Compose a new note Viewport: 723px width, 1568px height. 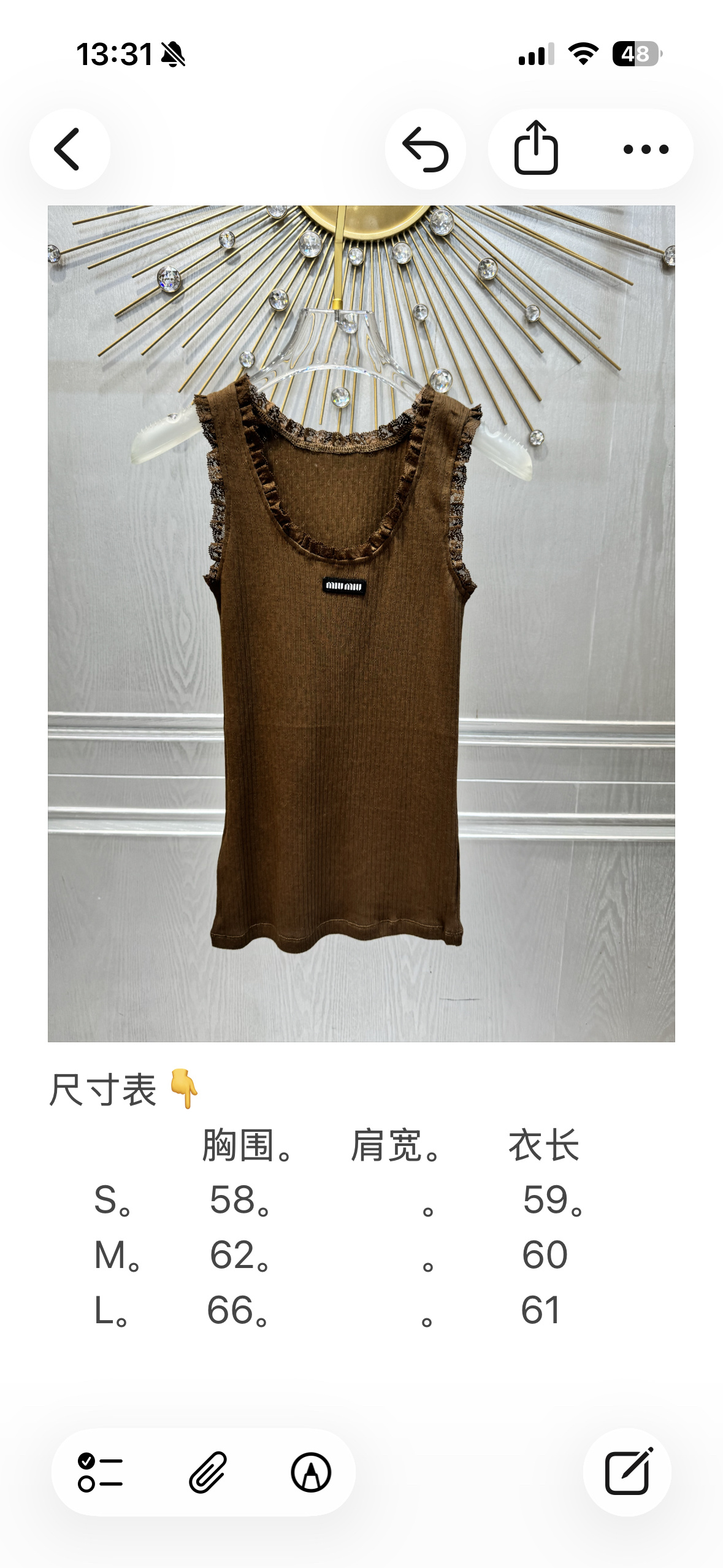click(x=627, y=1472)
